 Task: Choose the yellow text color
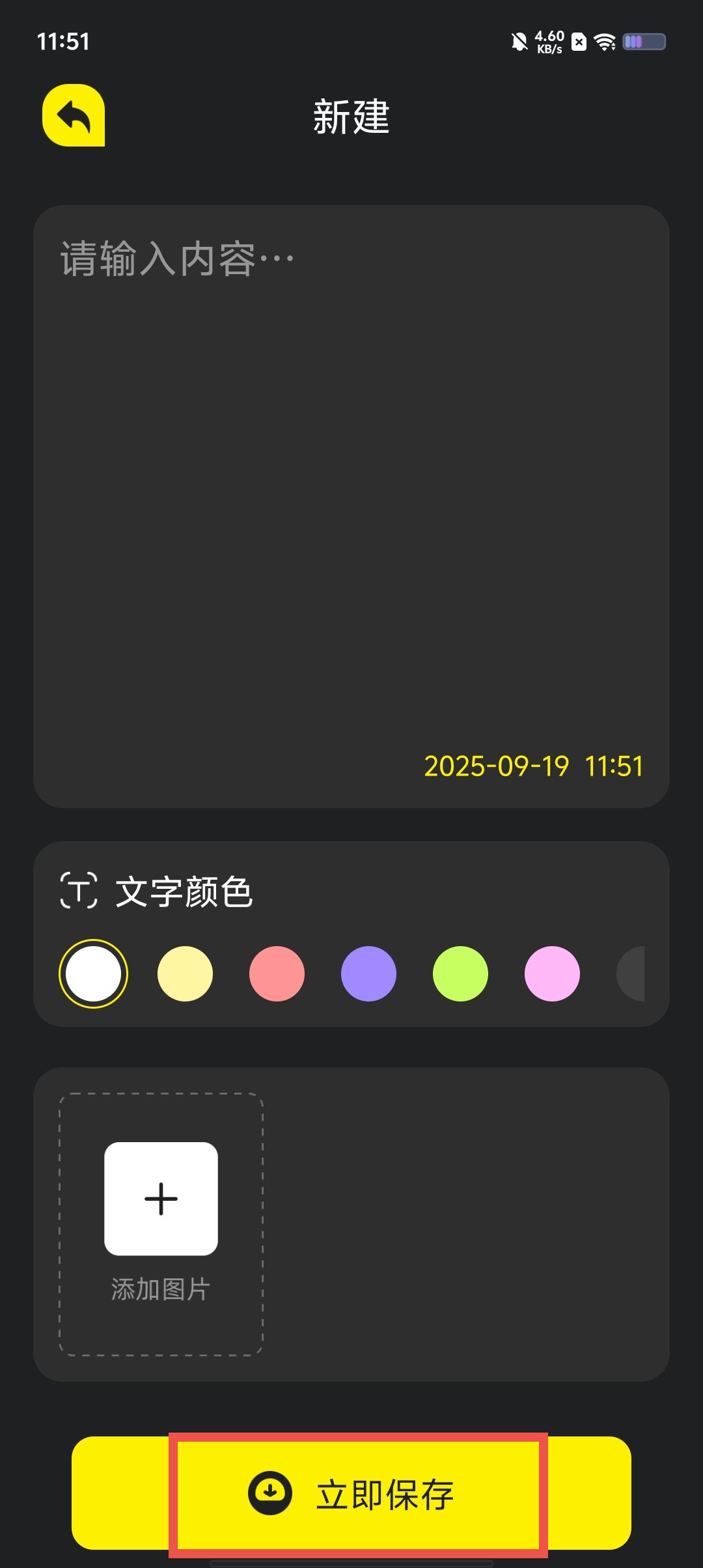pyautogui.click(x=185, y=973)
